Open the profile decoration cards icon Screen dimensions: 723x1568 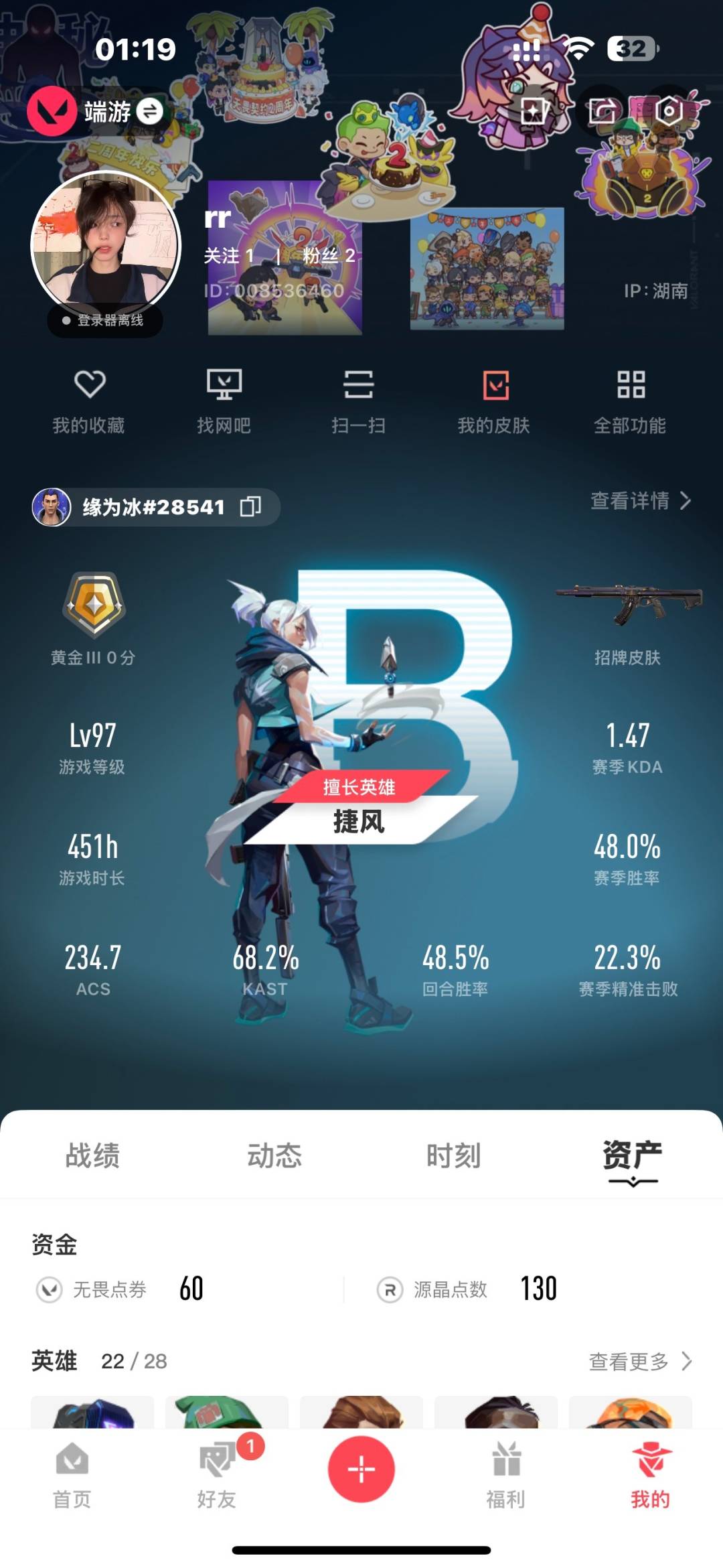(x=534, y=111)
